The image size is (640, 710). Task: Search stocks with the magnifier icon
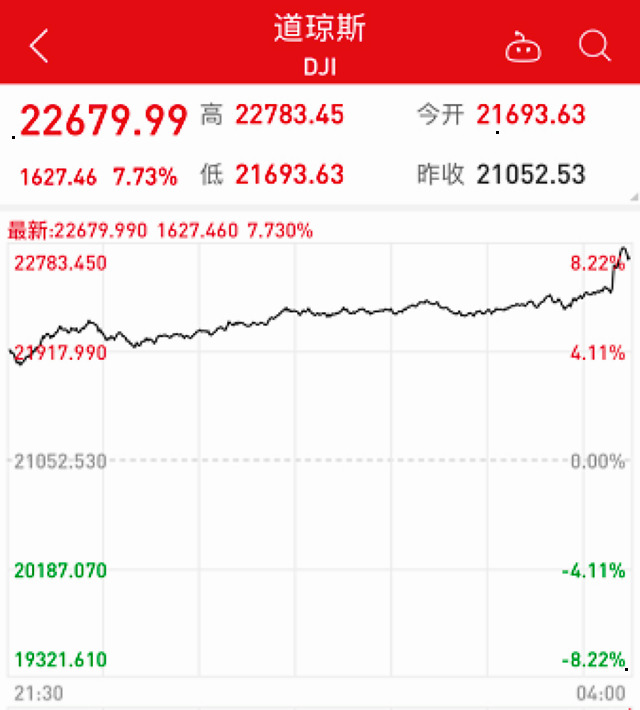click(x=595, y=46)
